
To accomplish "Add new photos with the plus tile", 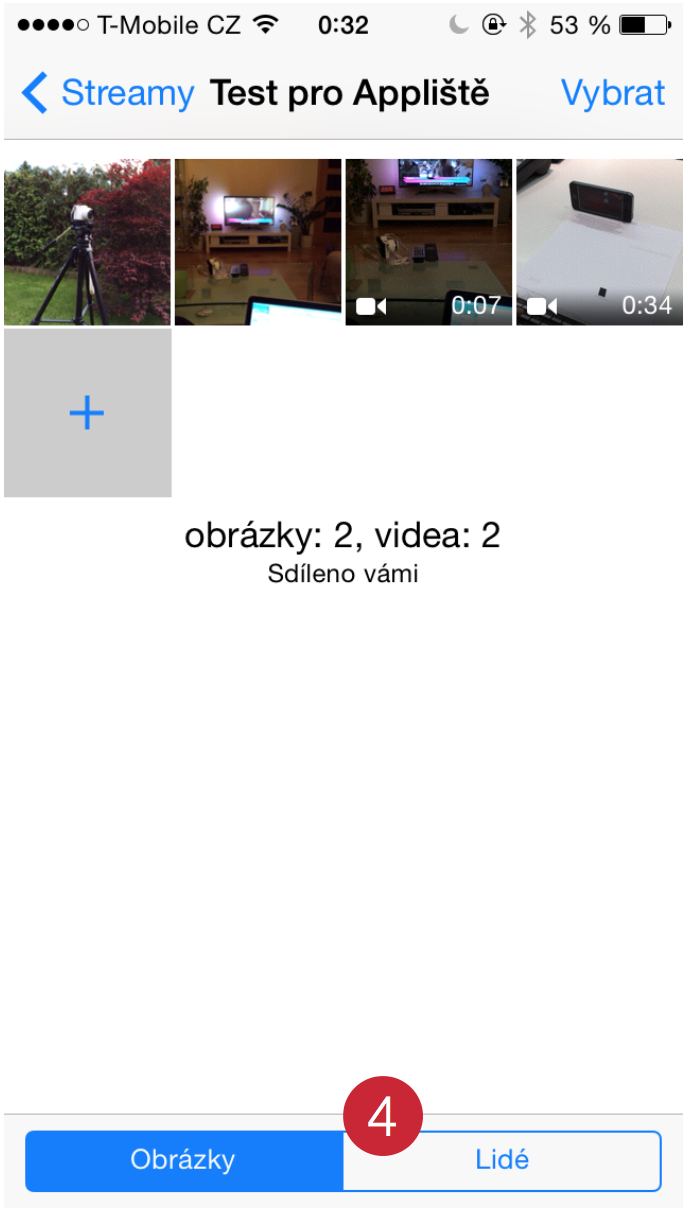I will (87, 413).
